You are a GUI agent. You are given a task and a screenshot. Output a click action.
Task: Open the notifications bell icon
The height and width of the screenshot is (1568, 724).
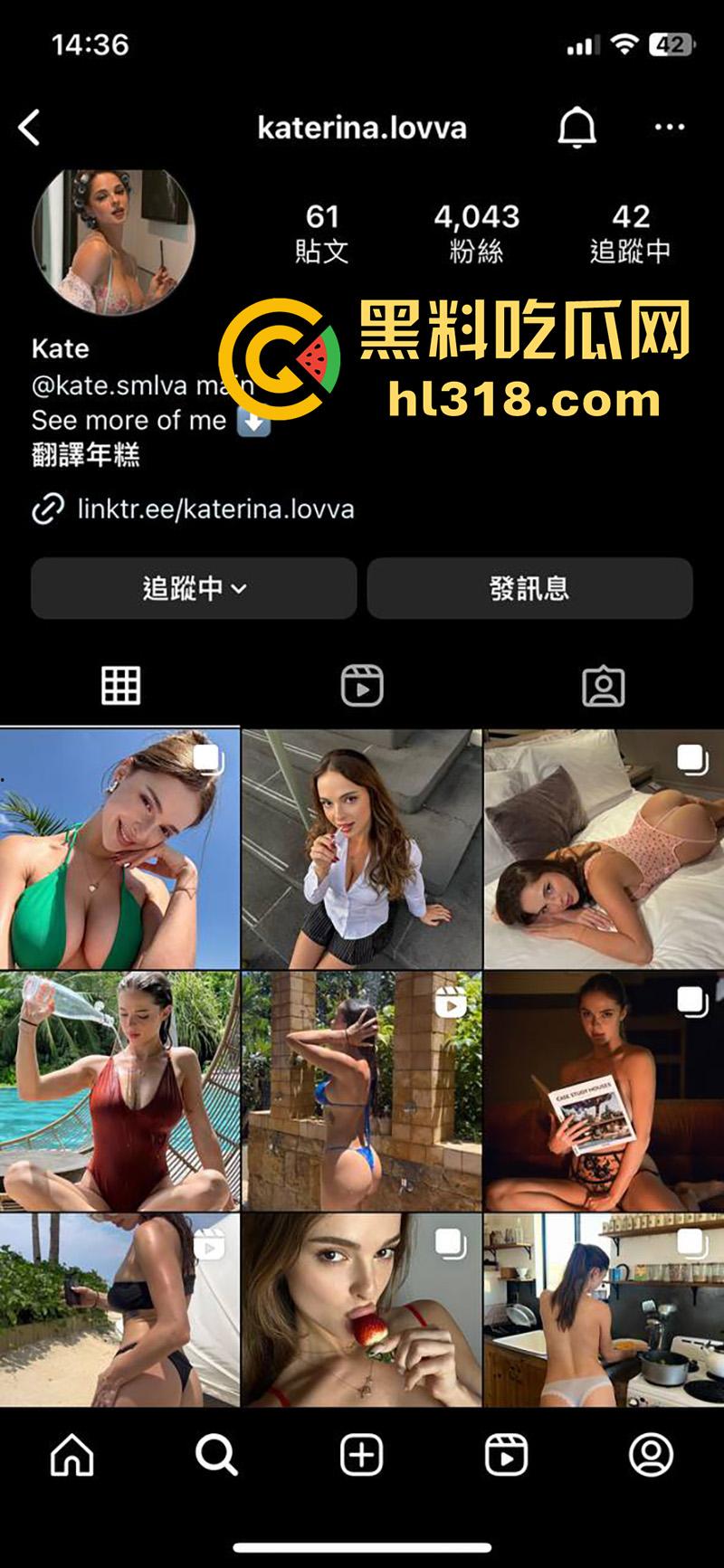576,128
